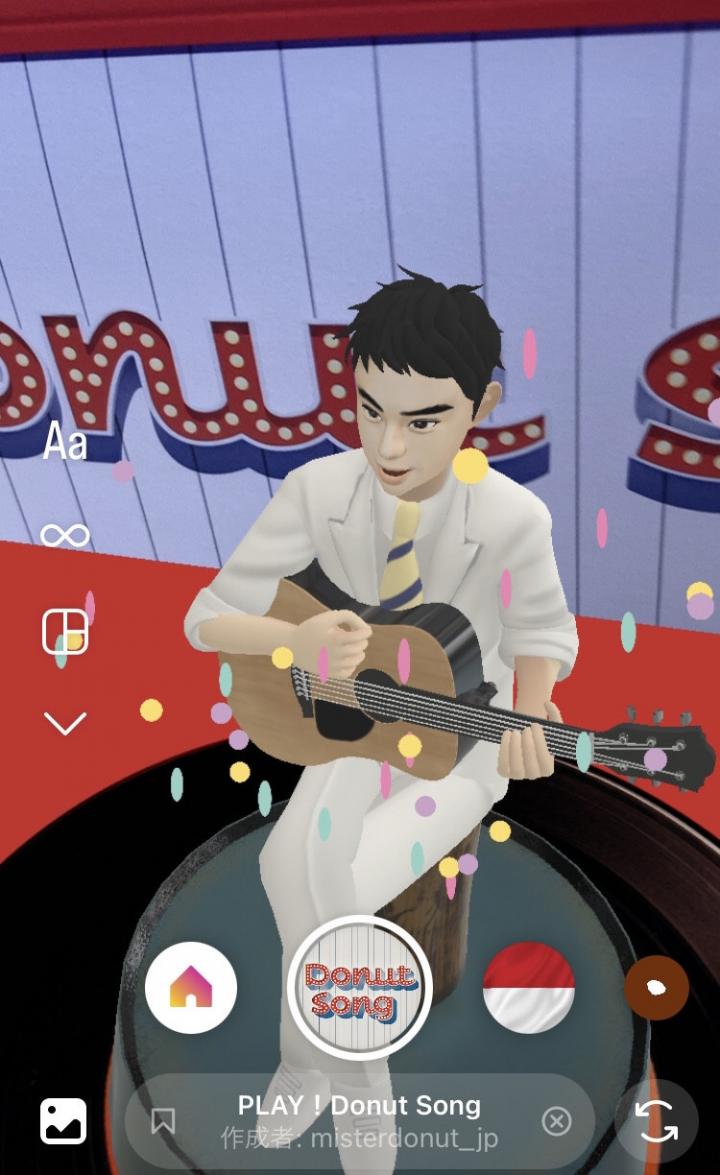The height and width of the screenshot is (1175, 720).
Task: Collapse the camera tools with the down chevron
Action: point(65,722)
